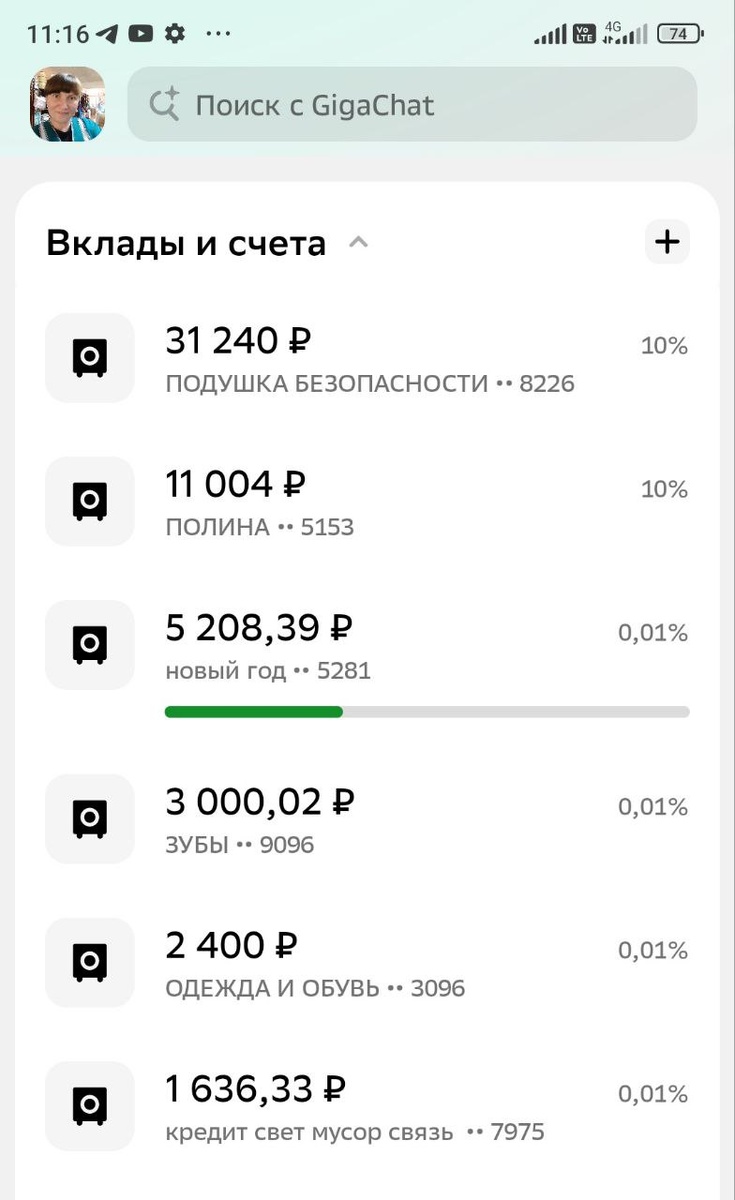This screenshot has height=1200, width=735.
Task: Open your profile avatar photo
Action: tap(66, 104)
